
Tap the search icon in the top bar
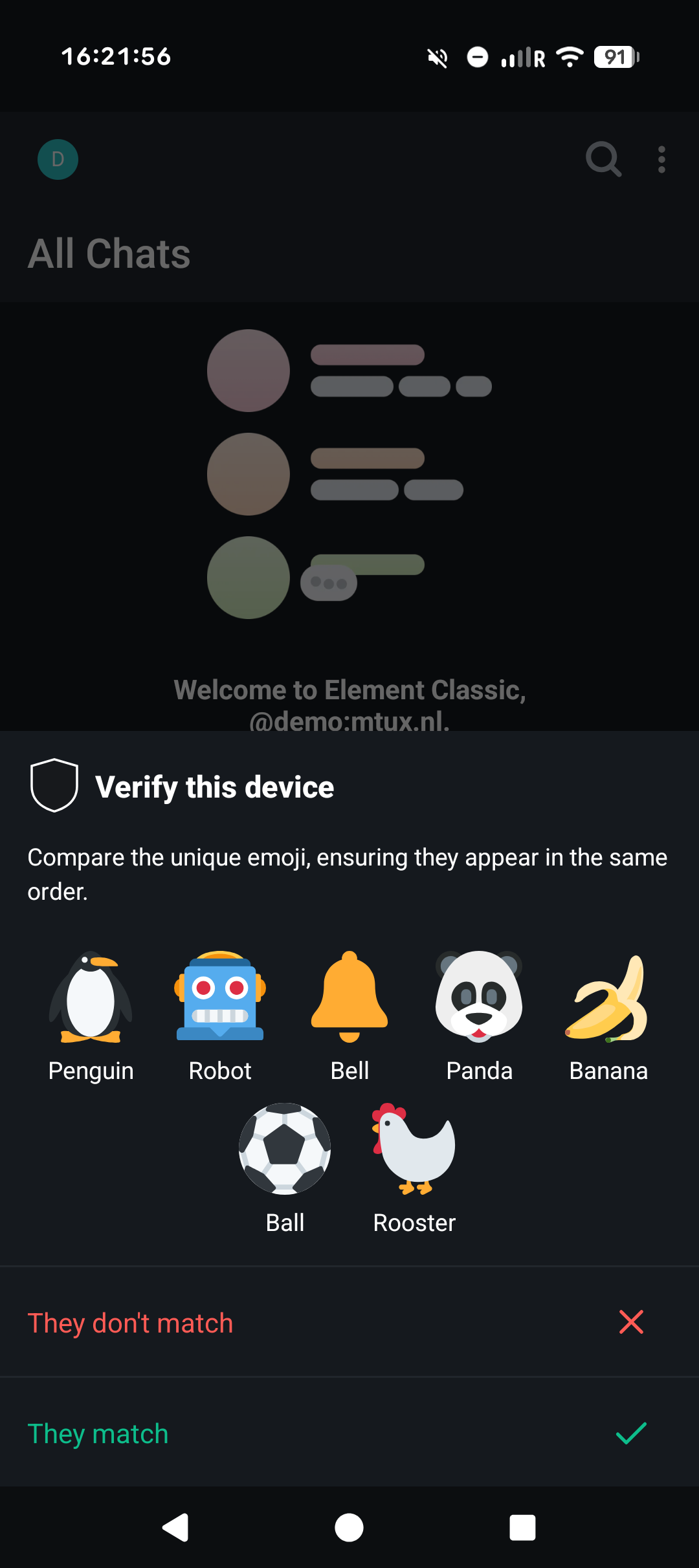tap(603, 159)
